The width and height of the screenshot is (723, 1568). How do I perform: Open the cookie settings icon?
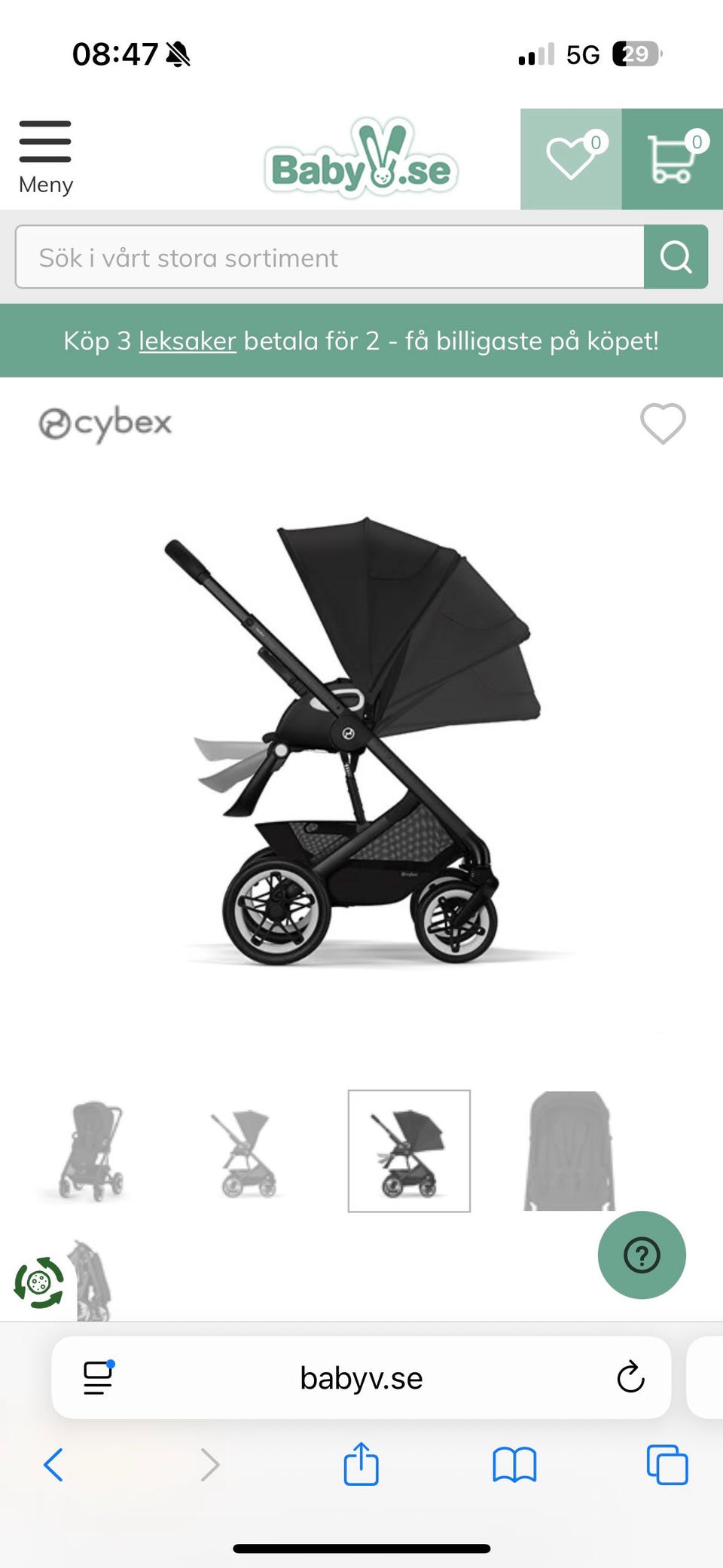pyautogui.click(x=39, y=1282)
